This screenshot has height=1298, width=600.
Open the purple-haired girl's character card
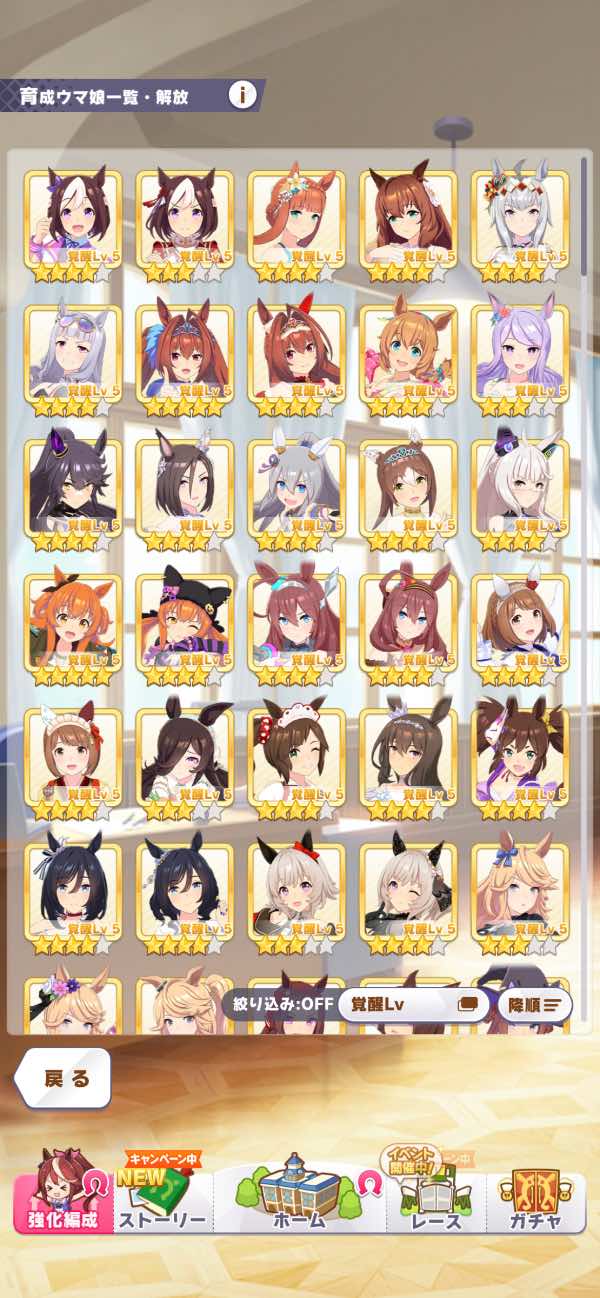pos(520,359)
